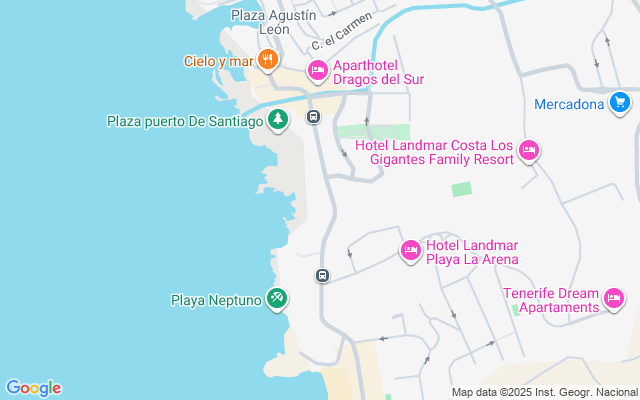The height and width of the screenshot is (400, 640).
Task: Open the Mercadona shopping marker
Action: point(619,103)
